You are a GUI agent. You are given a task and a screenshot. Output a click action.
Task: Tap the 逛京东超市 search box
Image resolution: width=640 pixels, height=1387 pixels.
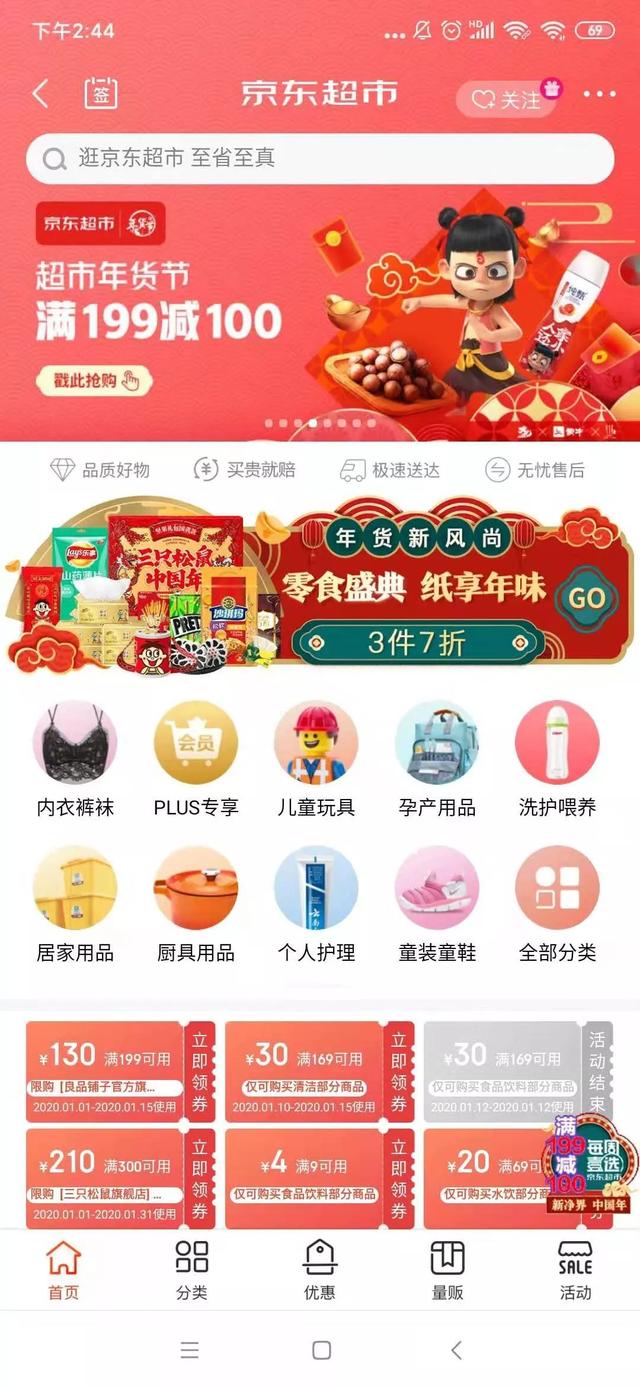click(x=320, y=158)
